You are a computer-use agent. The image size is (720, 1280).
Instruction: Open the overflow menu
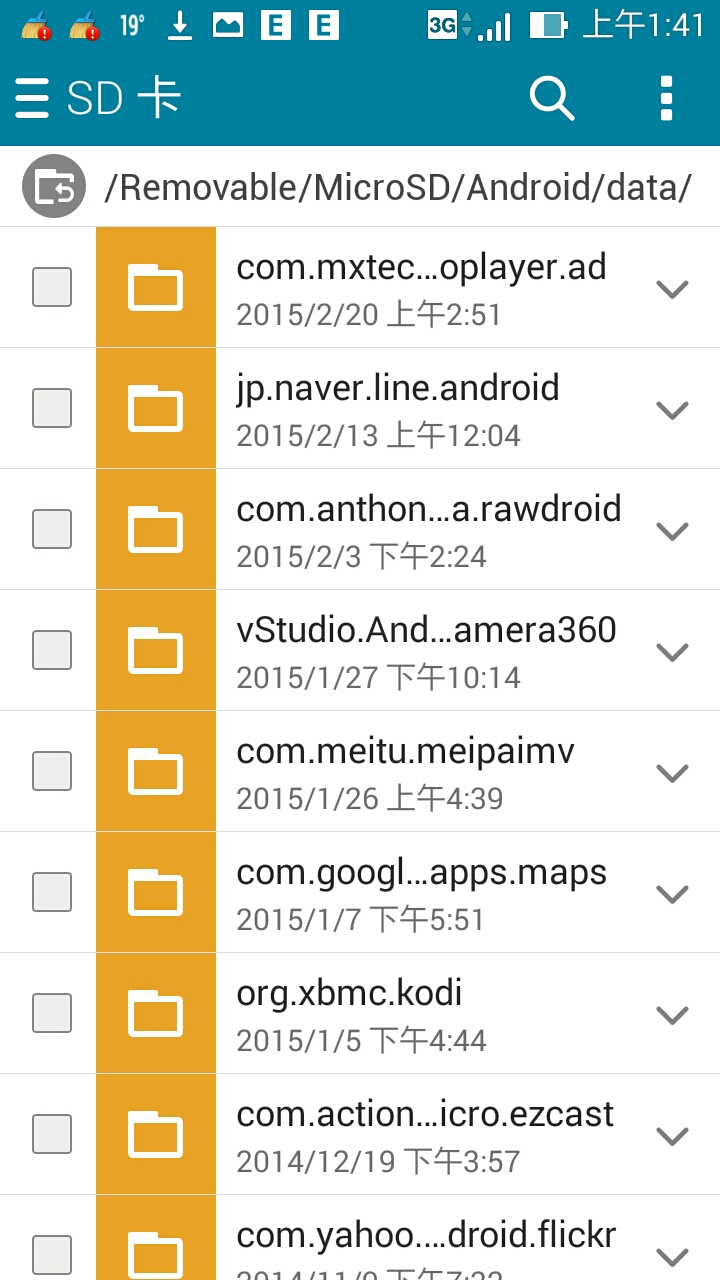tap(667, 98)
